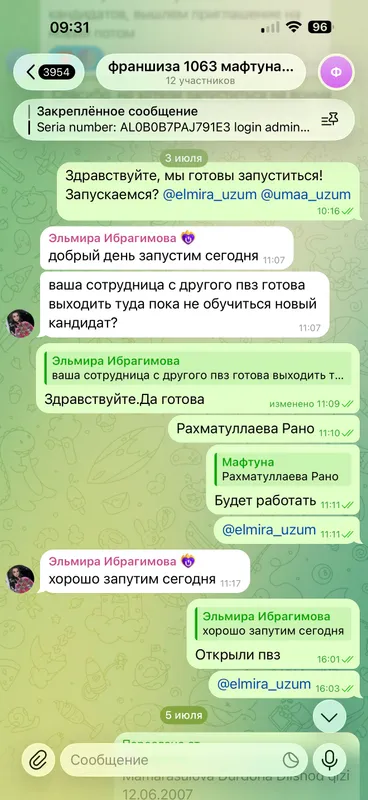368x800 pixels.
Task: Open the group avatar with letter Ф
Action: pyautogui.click(x=336, y=72)
